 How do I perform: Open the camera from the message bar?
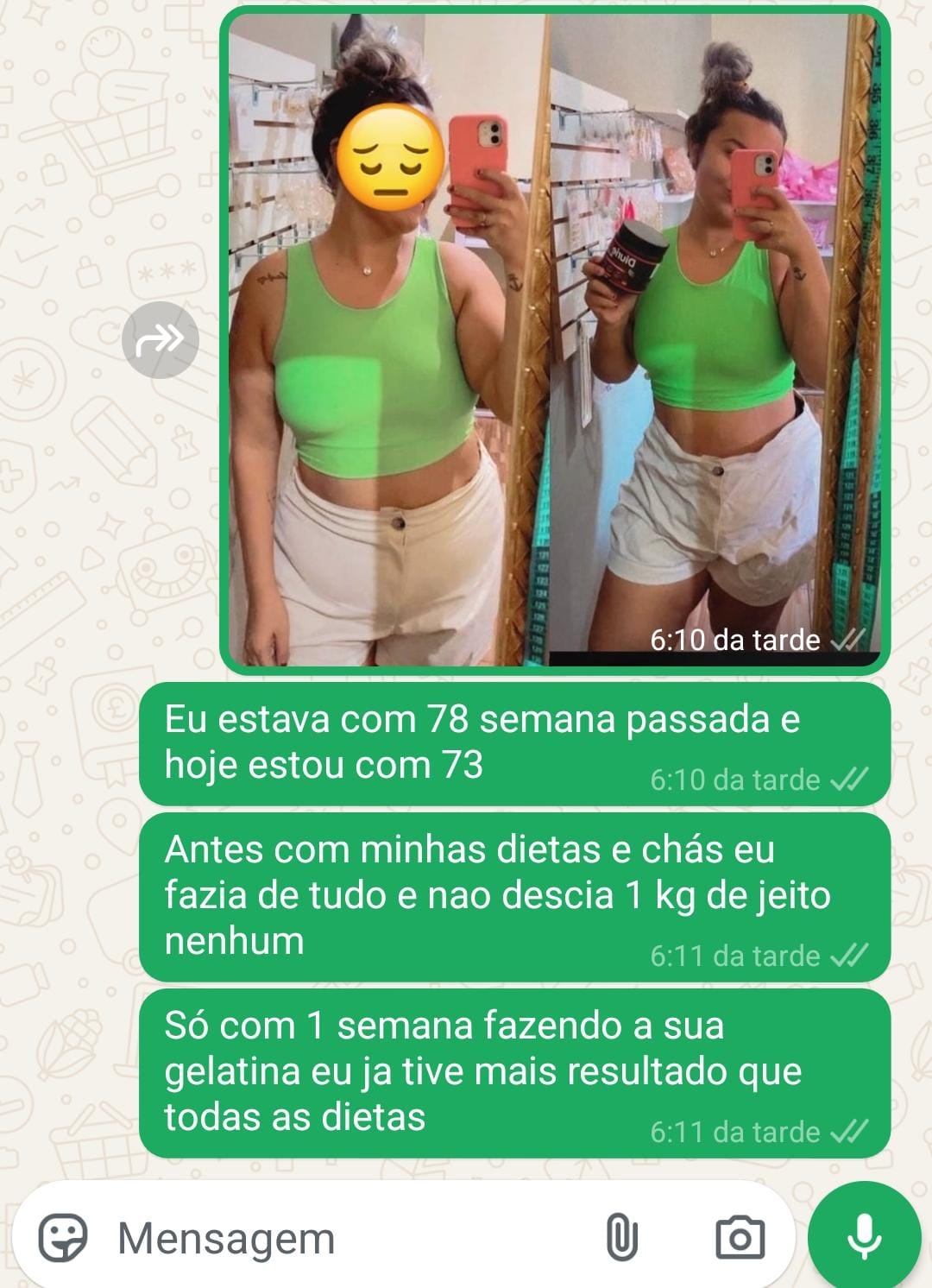(x=740, y=1238)
